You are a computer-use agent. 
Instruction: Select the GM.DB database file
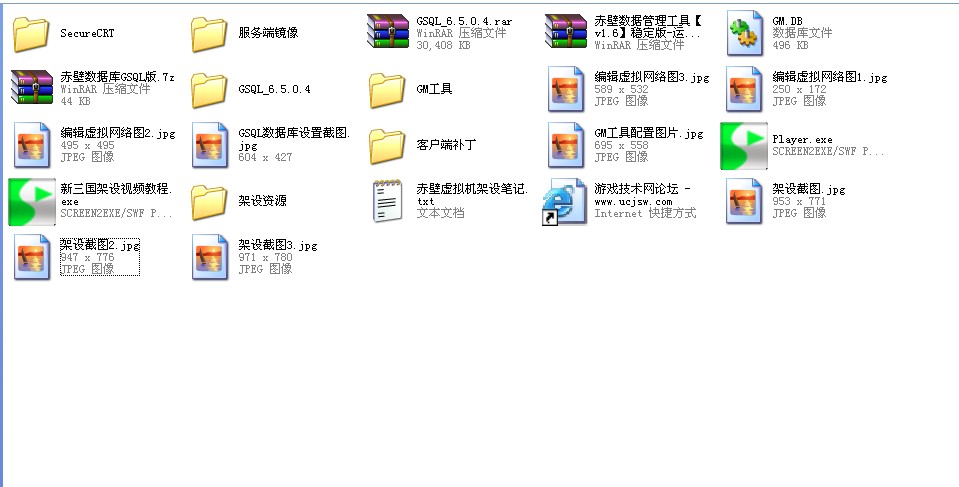click(x=744, y=32)
